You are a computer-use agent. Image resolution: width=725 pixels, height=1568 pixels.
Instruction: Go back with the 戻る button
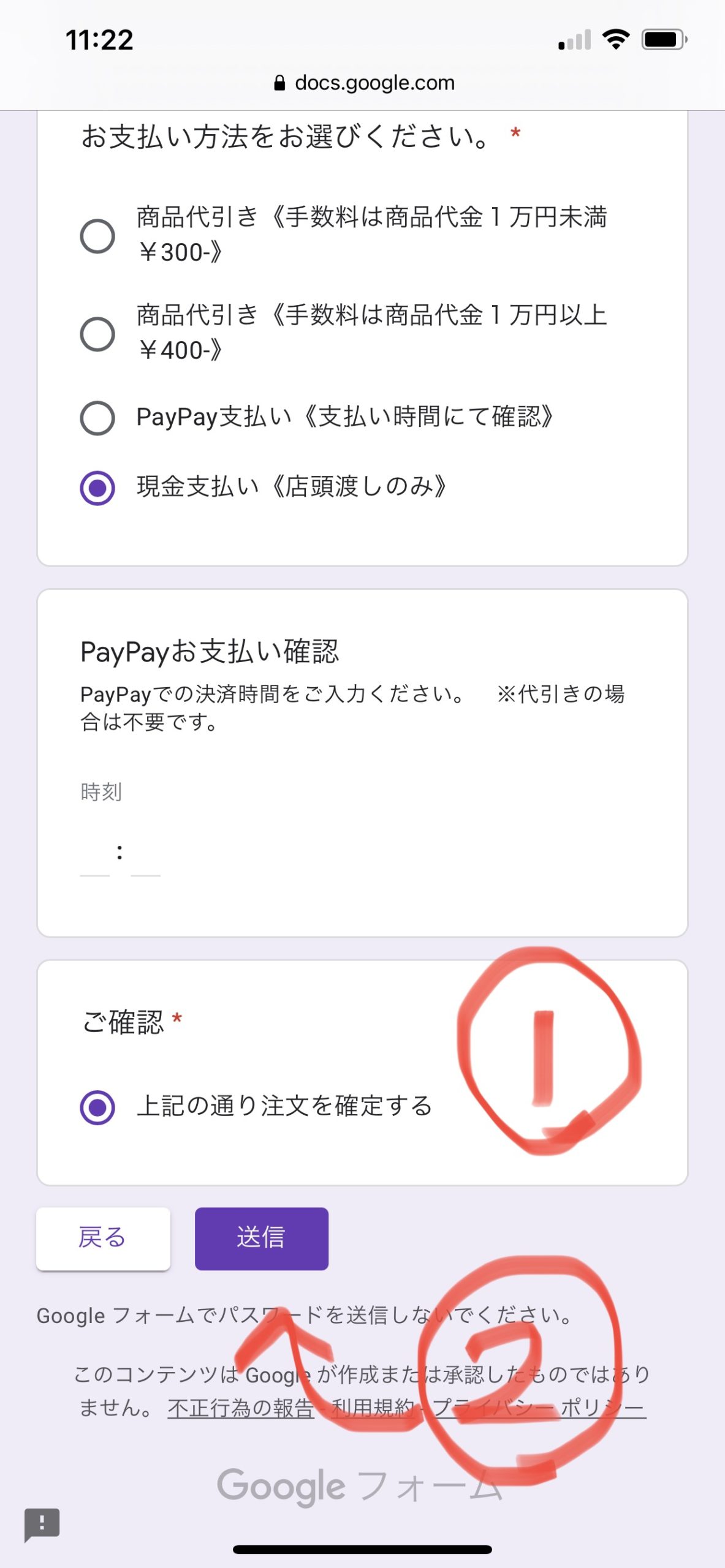tap(103, 1238)
